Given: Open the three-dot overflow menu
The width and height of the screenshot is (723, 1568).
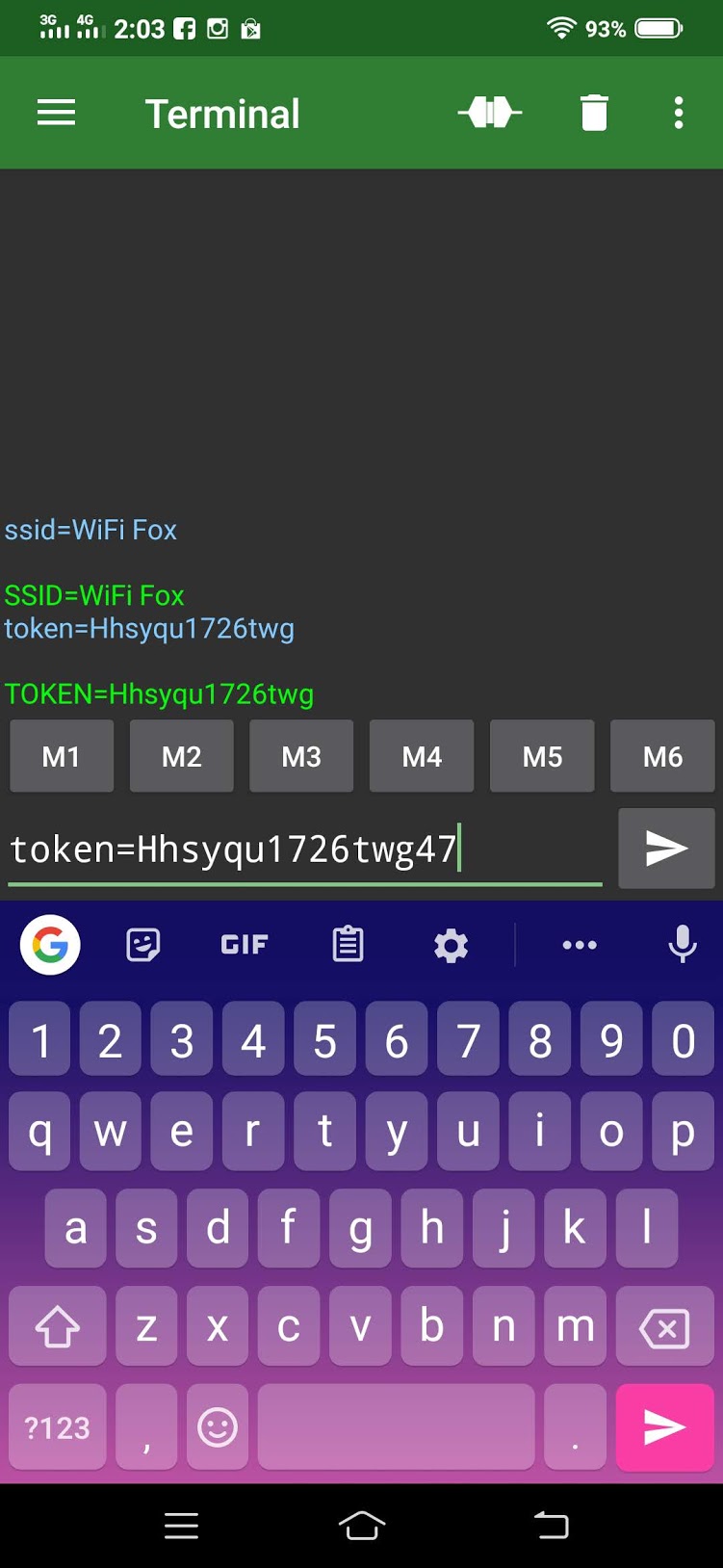Looking at the screenshot, I should point(679,114).
